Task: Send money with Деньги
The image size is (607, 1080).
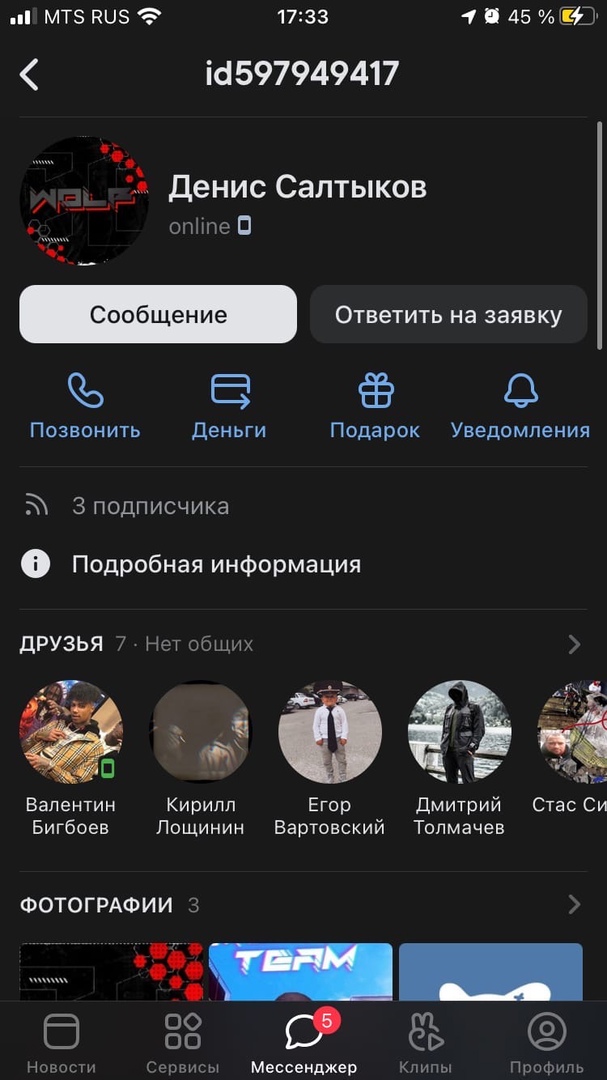Action: point(229,406)
